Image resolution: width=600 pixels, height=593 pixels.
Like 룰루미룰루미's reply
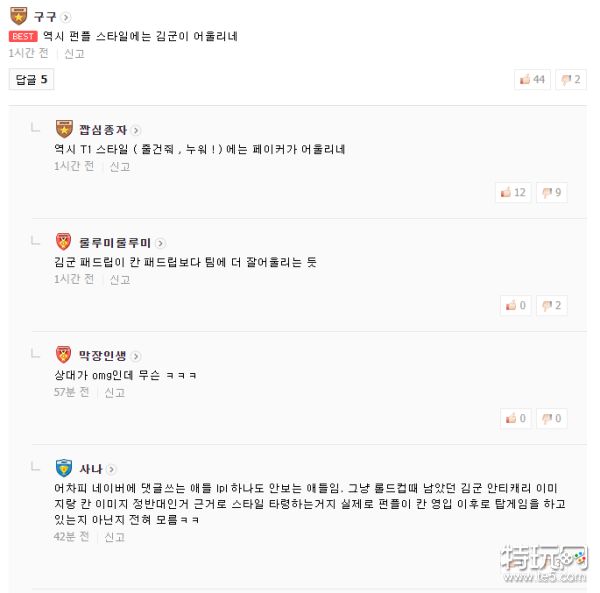coord(515,305)
